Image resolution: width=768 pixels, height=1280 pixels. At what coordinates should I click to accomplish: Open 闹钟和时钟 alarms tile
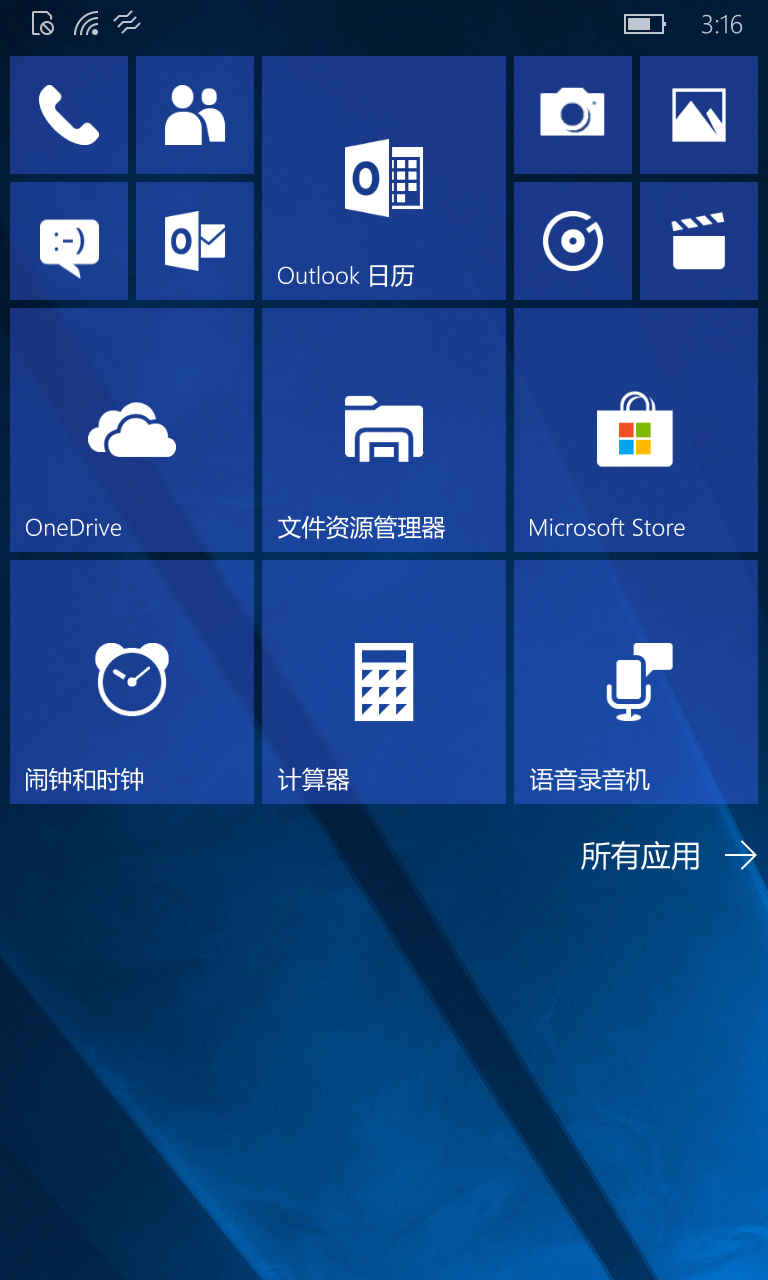132,682
